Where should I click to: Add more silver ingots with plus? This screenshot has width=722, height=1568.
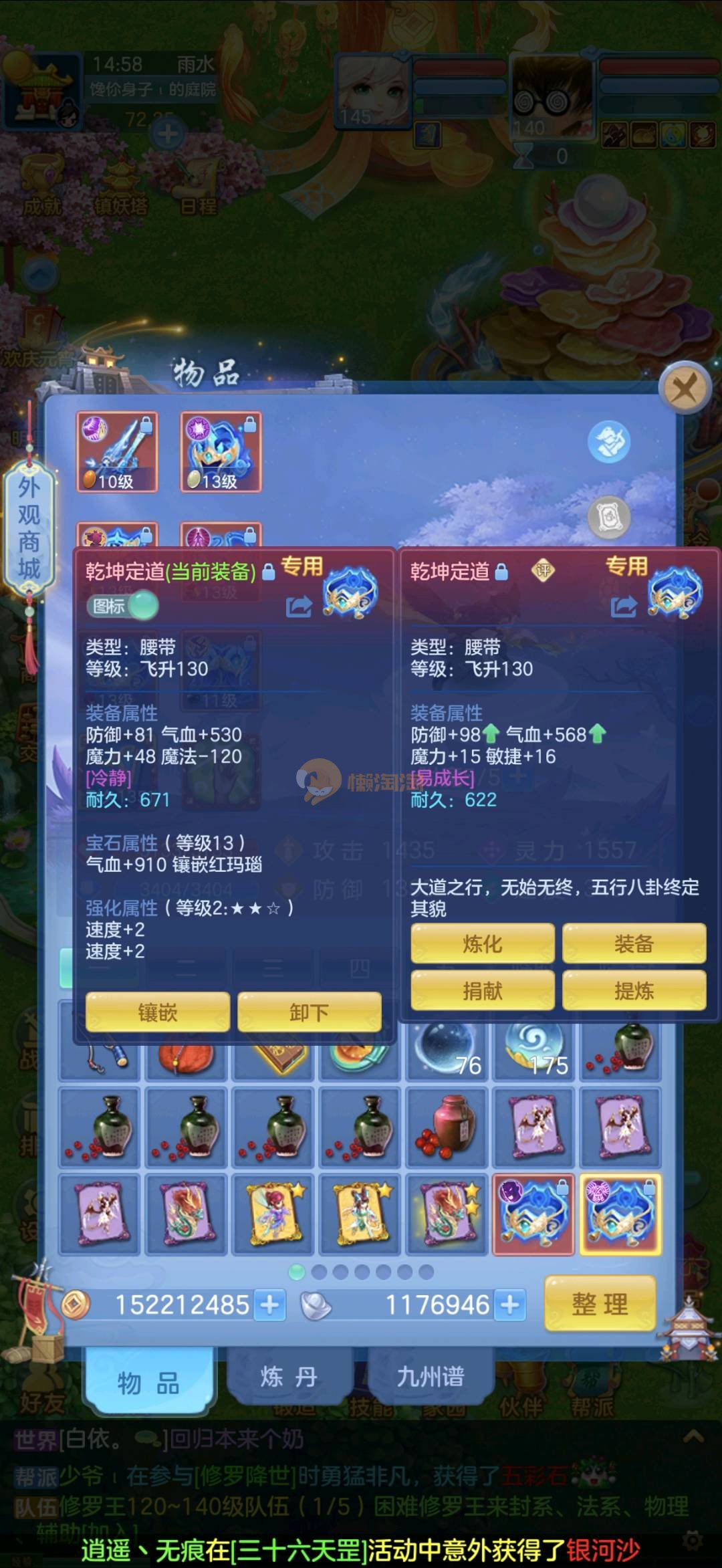(510, 1305)
